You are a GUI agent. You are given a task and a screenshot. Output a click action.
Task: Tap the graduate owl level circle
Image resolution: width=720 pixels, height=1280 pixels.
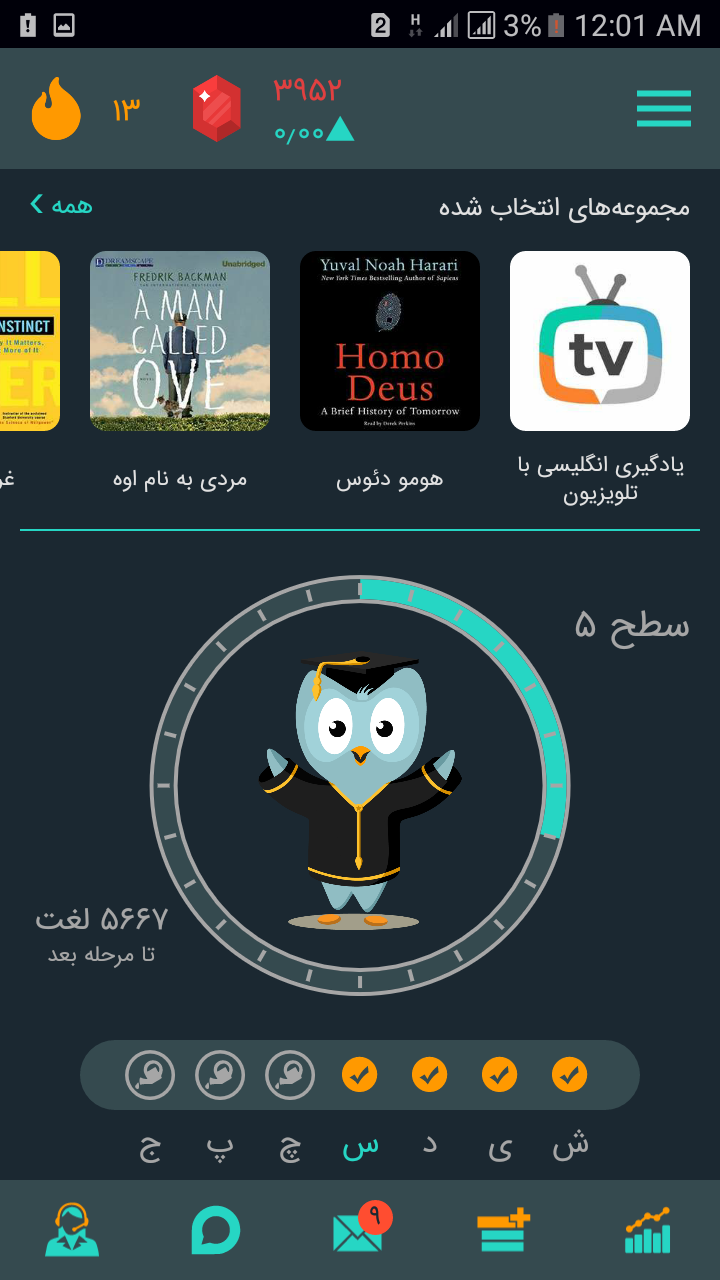[x=360, y=785]
